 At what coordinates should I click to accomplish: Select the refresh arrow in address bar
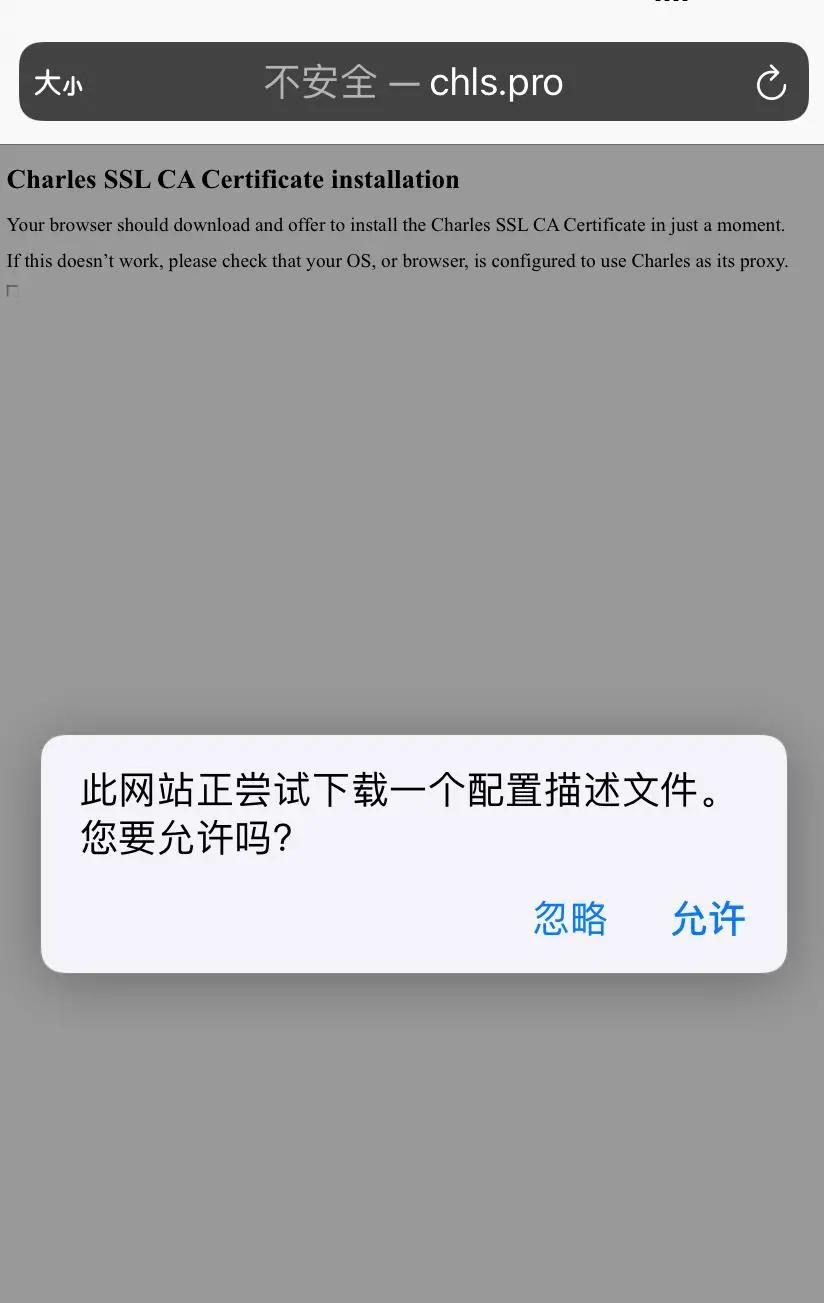tap(770, 82)
